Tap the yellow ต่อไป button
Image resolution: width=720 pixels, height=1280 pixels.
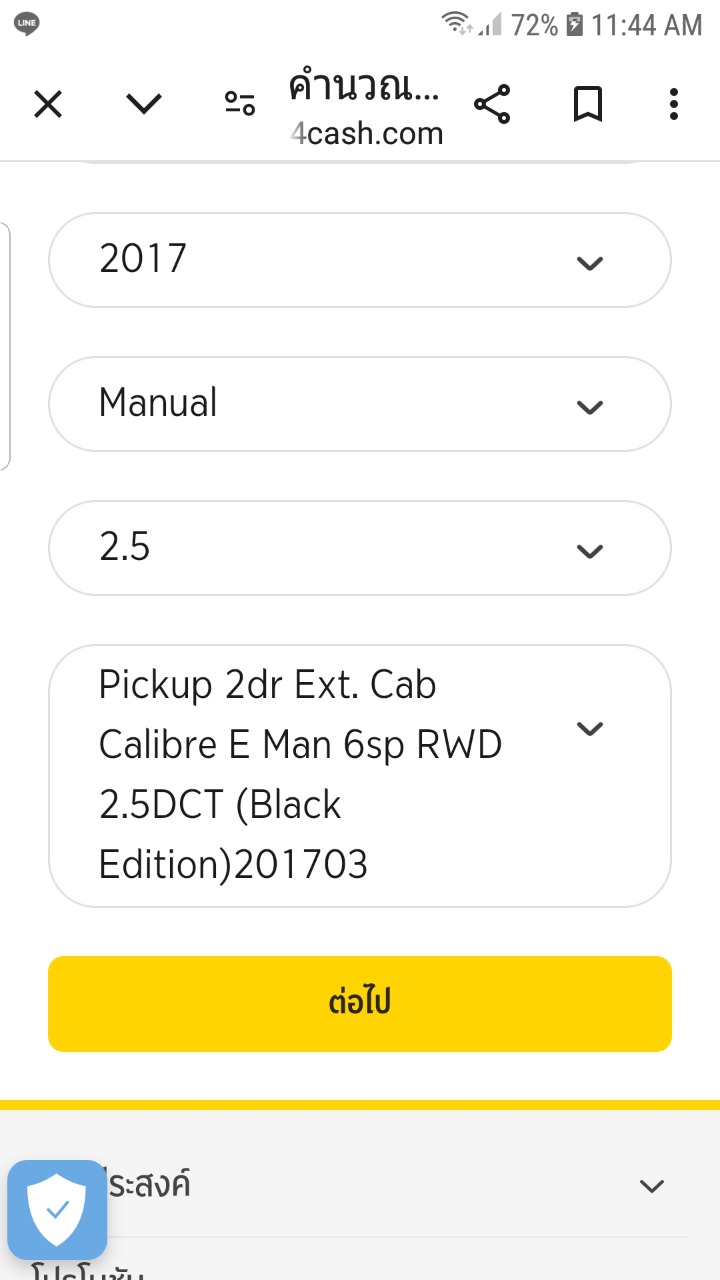click(360, 1003)
